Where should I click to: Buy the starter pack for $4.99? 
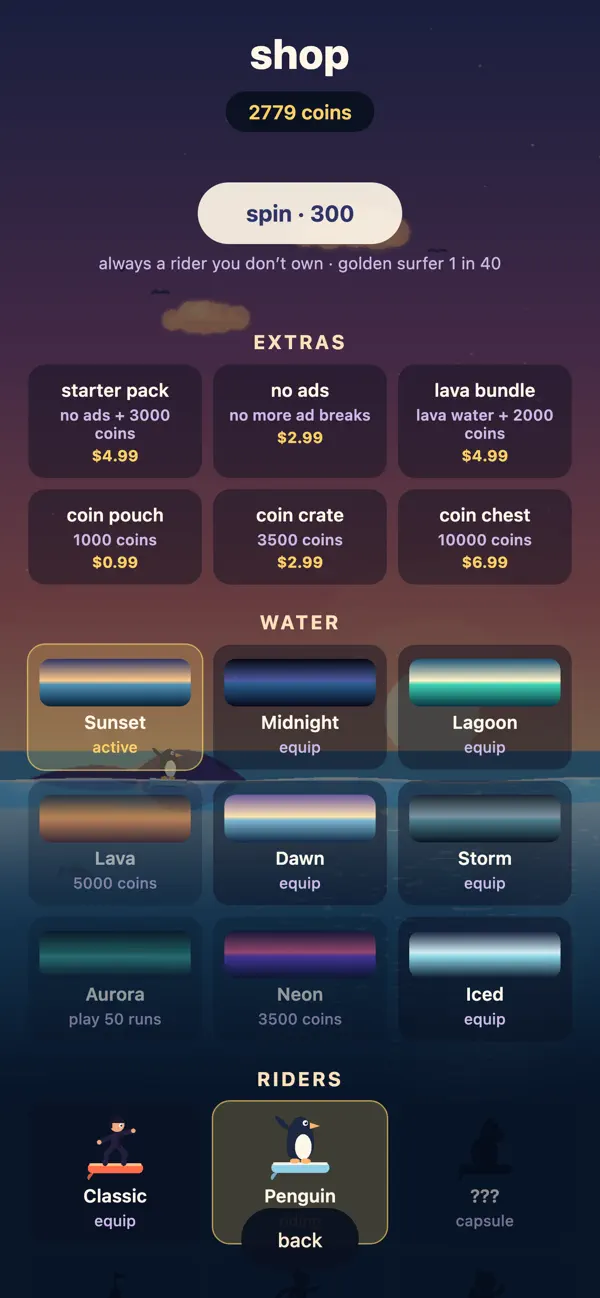point(115,421)
